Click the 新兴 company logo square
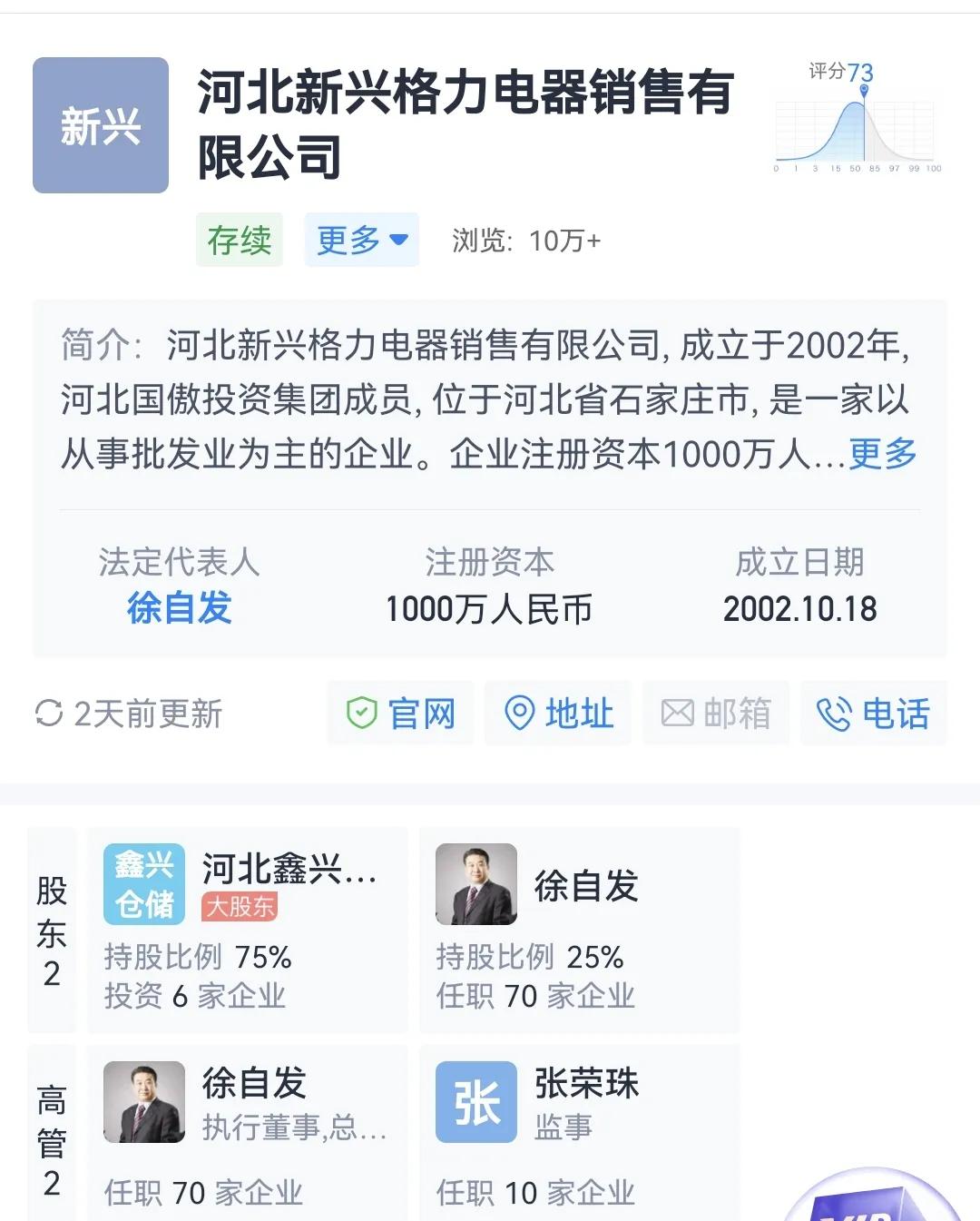 coord(100,123)
